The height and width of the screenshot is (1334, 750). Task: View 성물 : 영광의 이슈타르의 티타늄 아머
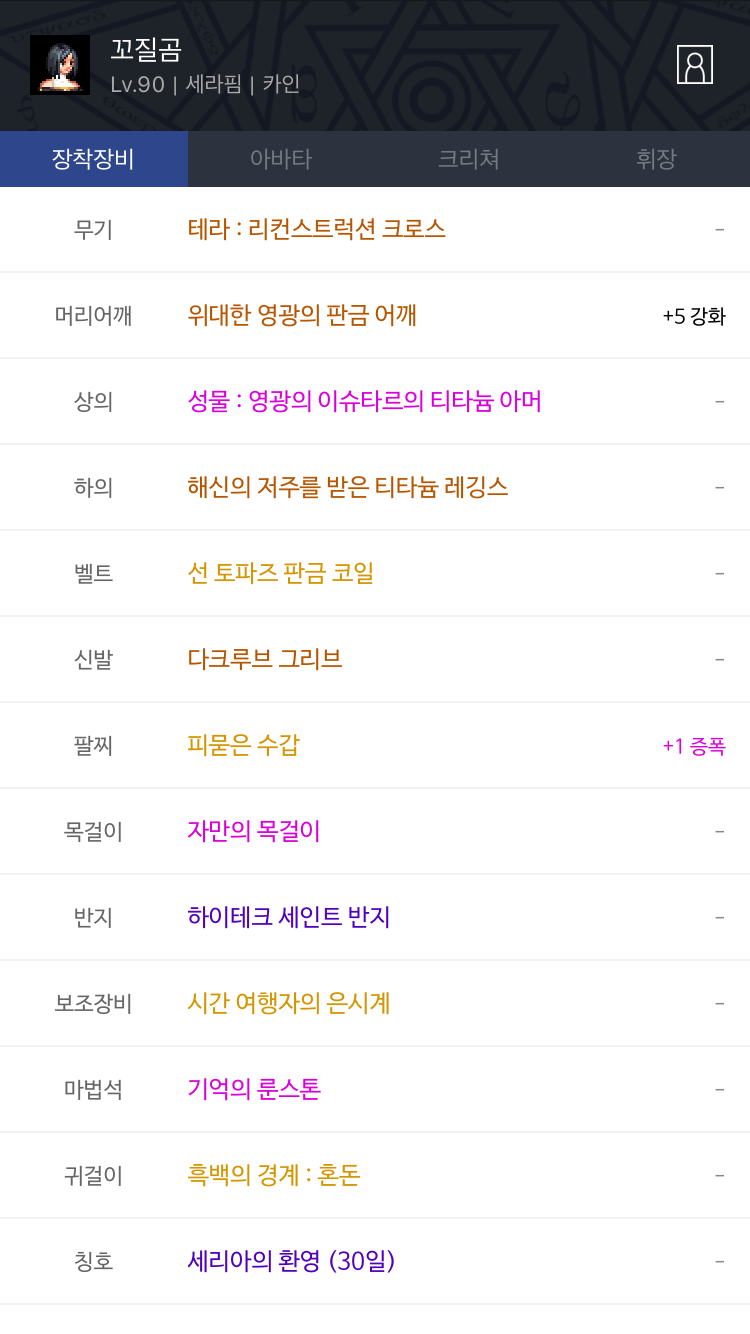[x=365, y=401]
